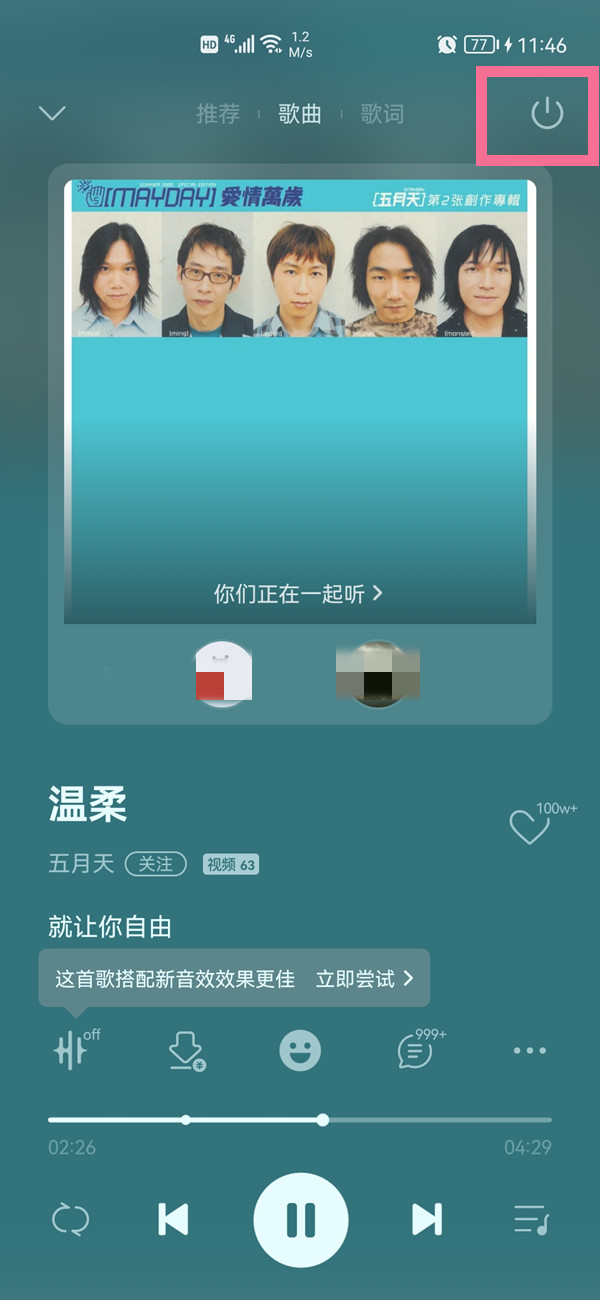Switch to the 歌词 tab
Viewport: 600px width, 1300px height.
tap(382, 114)
